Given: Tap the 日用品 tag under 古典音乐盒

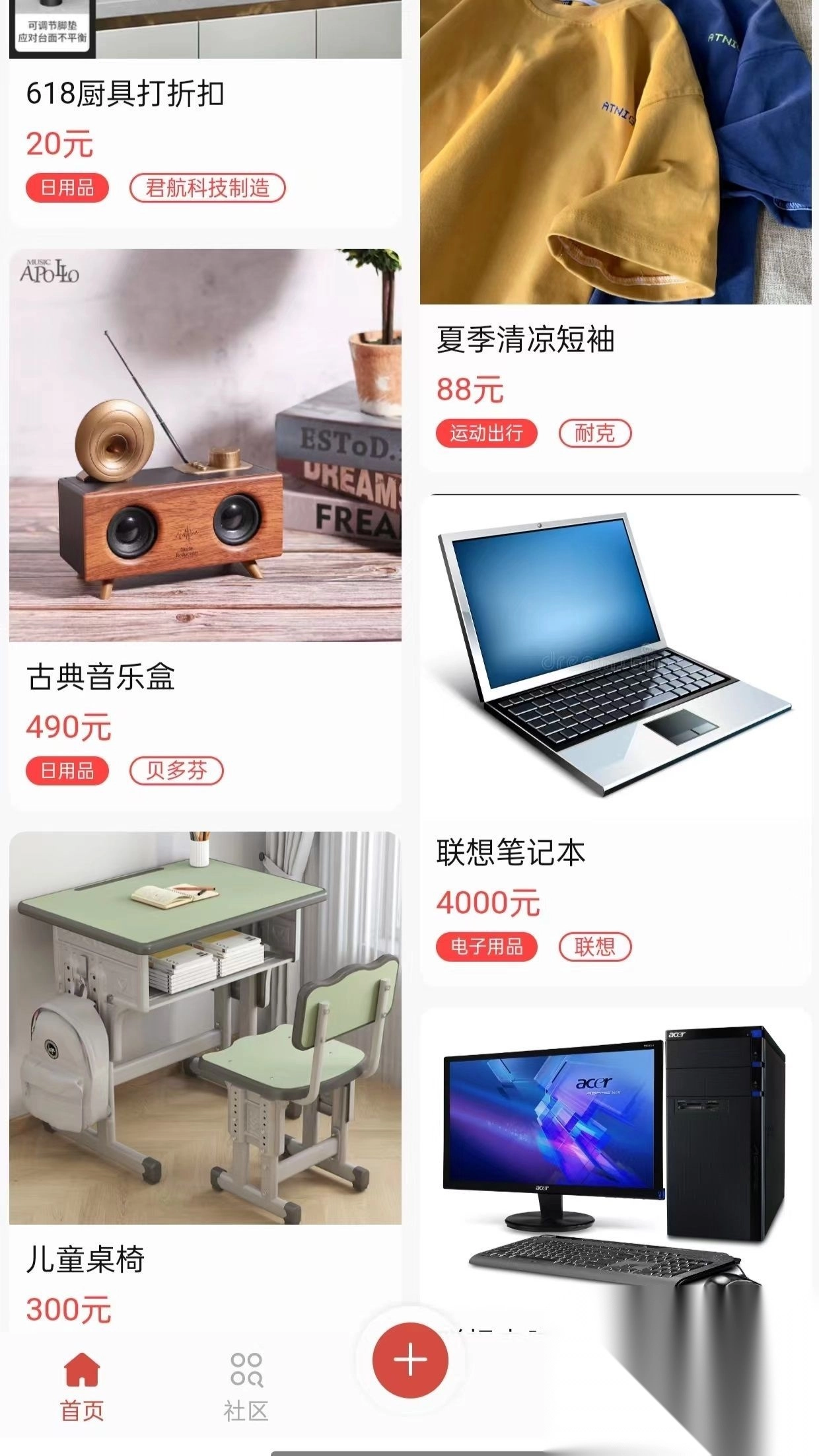Looking at the screenshot, I should pyautogui.click(x=67, y=770).
